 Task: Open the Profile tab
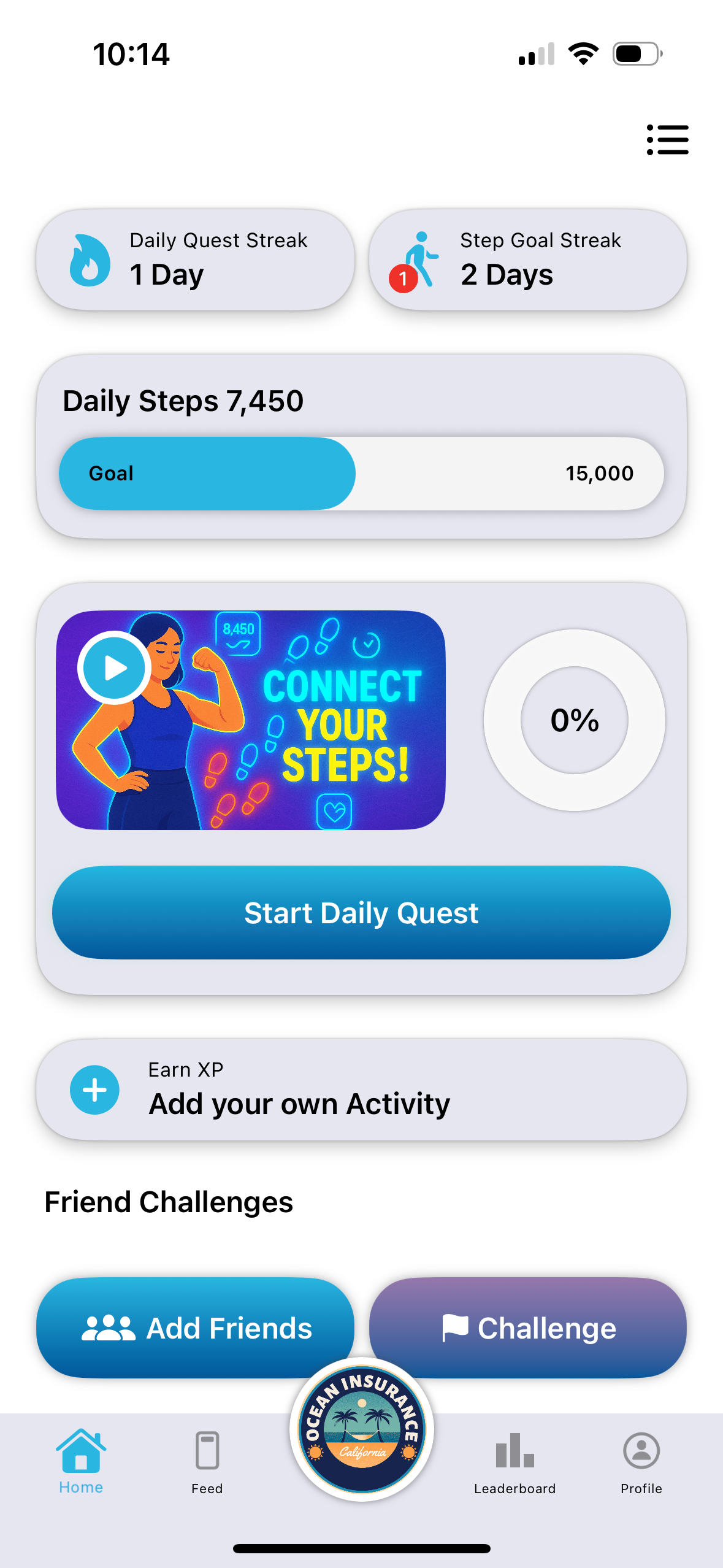click(x=641, y=1461)
